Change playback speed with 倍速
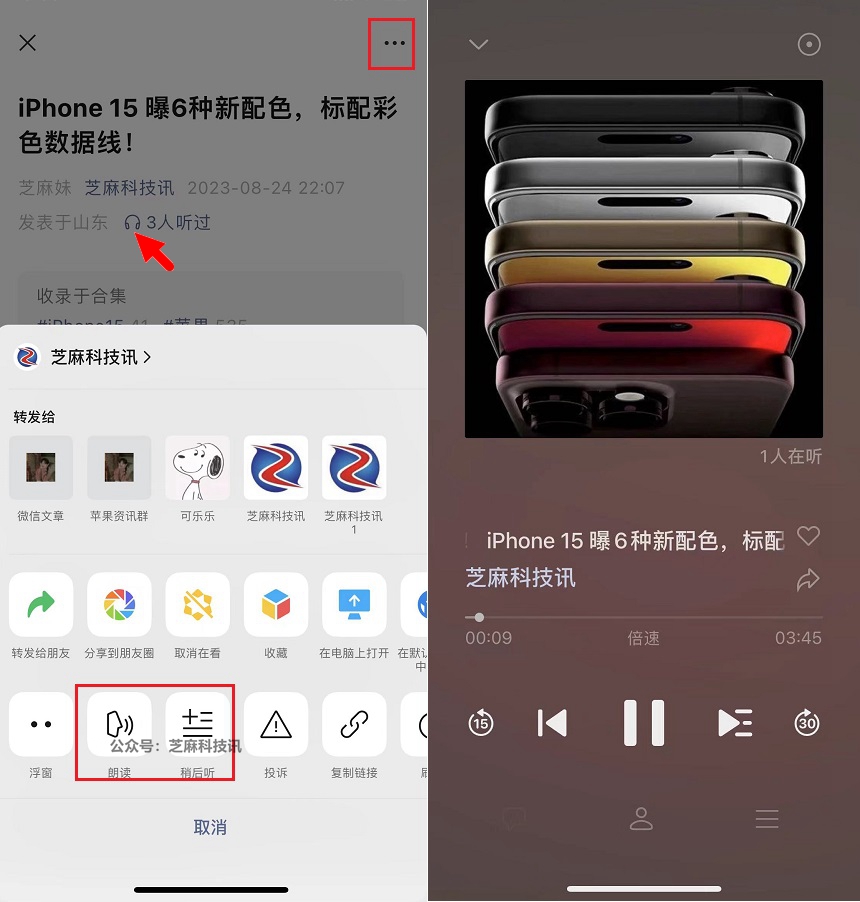The height and width of the screenshot is (902, 860). click(643, 638)
